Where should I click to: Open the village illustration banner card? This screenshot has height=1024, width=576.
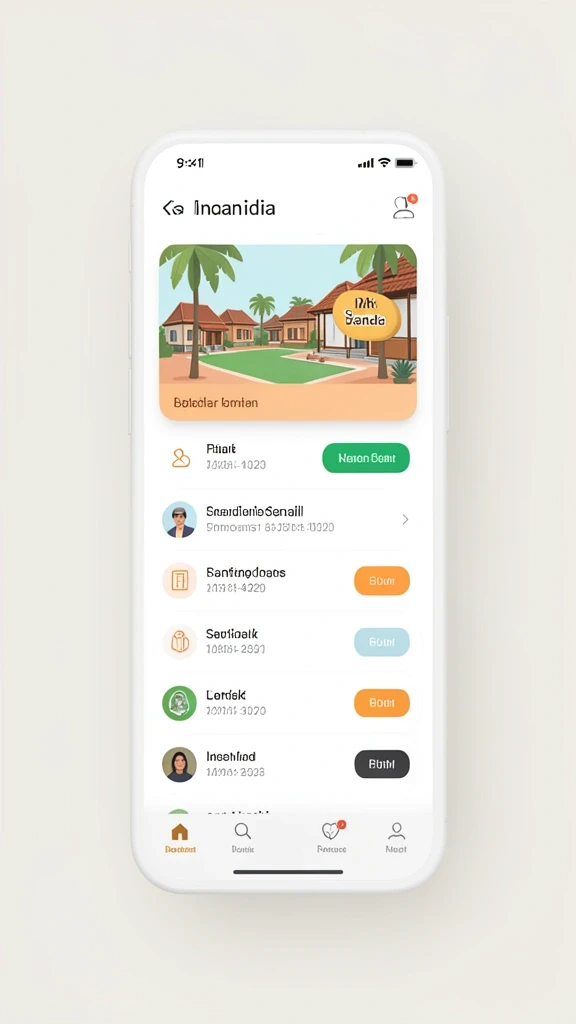(x=288, y=332)
